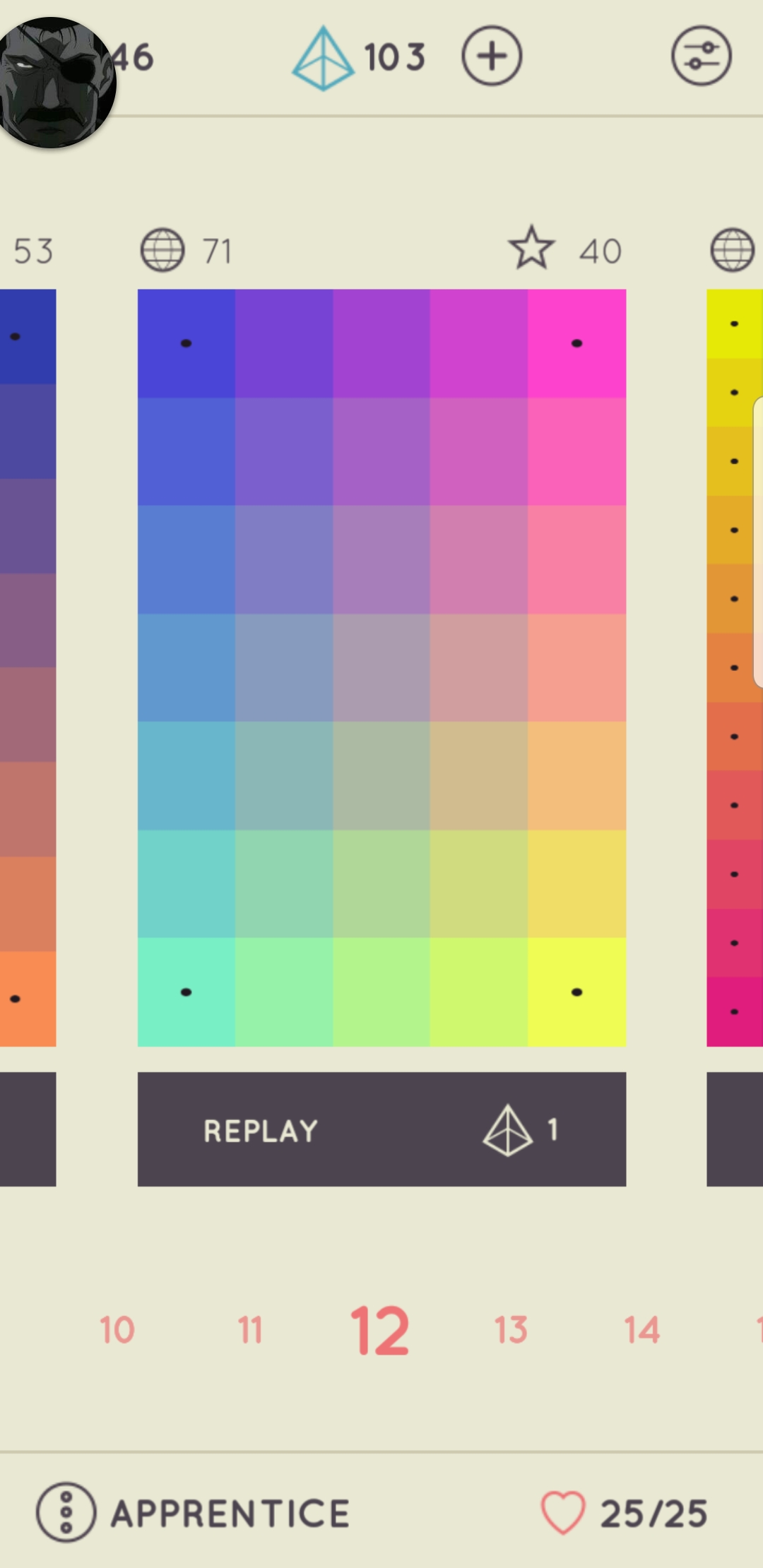Tap the hearts lives counter
This screenshot has width=763, height=1568.
coord(624,1512)
